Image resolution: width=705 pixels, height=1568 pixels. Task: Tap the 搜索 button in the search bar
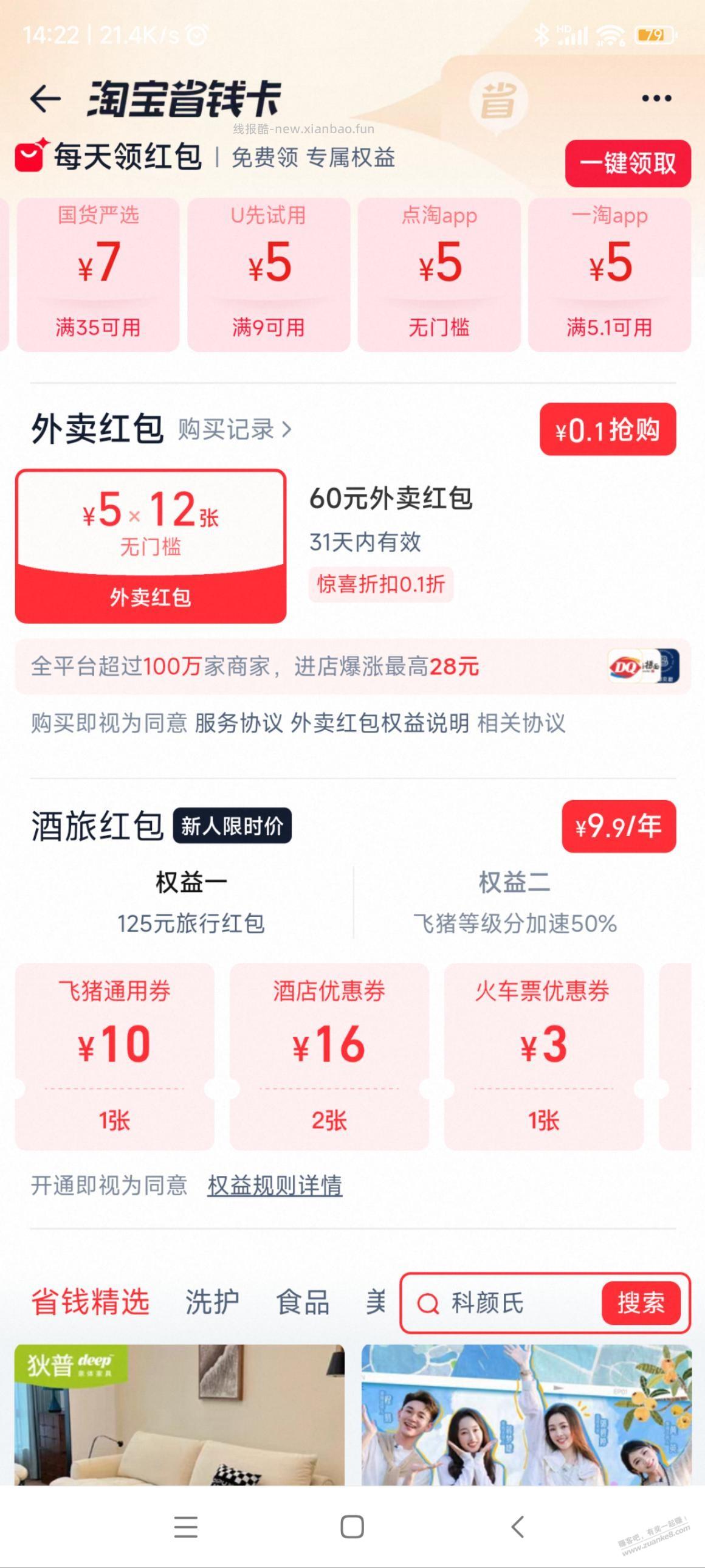tap(642, 1302)
